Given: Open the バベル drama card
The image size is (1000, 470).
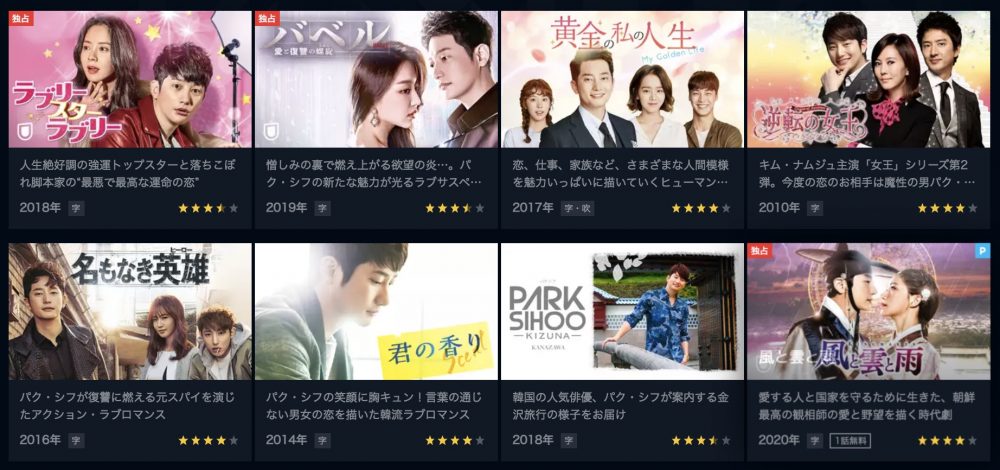Looking at the screenshot, I should [x=376, y=80].
